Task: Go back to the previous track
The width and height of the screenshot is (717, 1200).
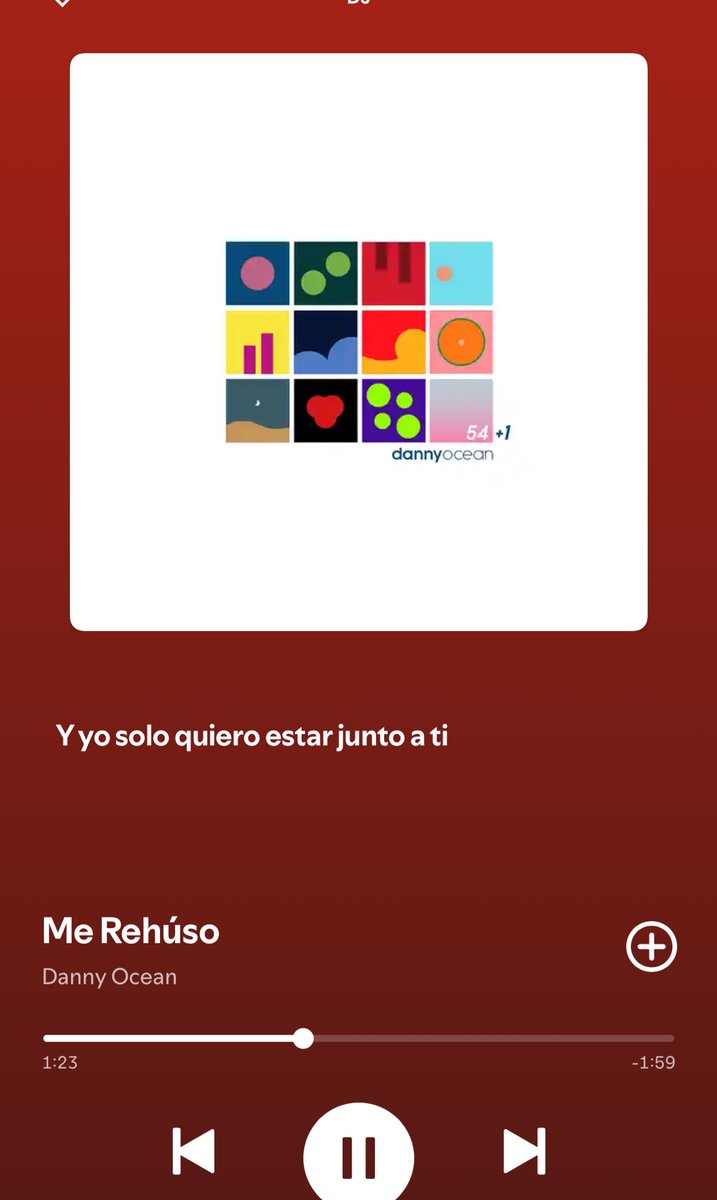Action: (x=194, y=1151)
